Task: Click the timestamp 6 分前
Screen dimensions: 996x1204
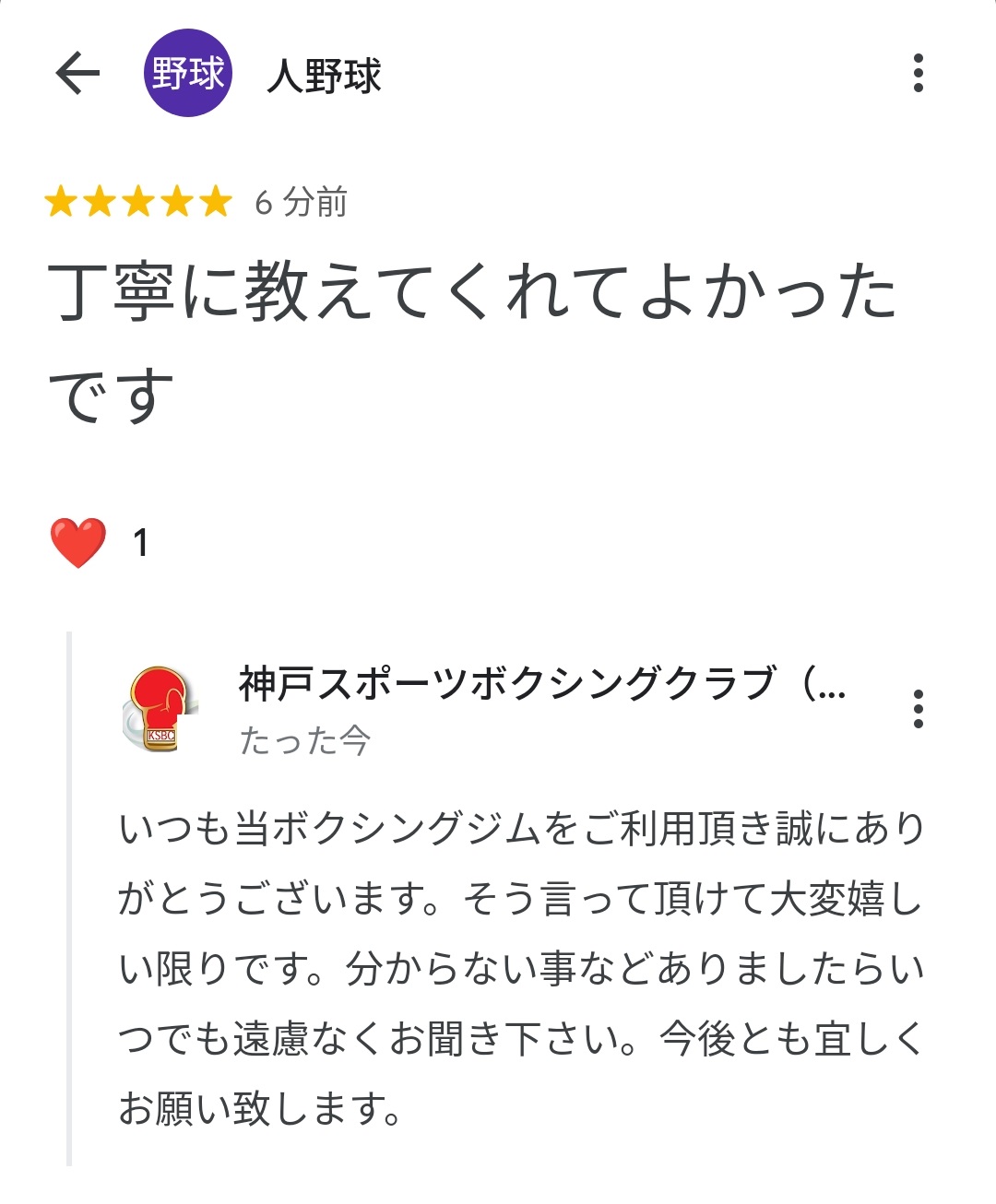Action: (x=300, y=202)
